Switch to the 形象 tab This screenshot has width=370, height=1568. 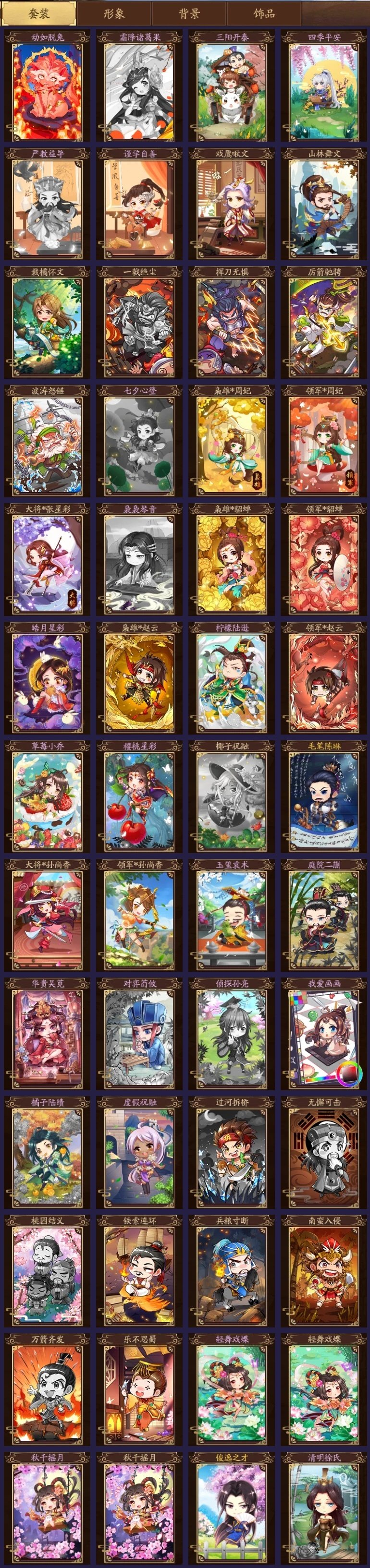coord(114,13)
